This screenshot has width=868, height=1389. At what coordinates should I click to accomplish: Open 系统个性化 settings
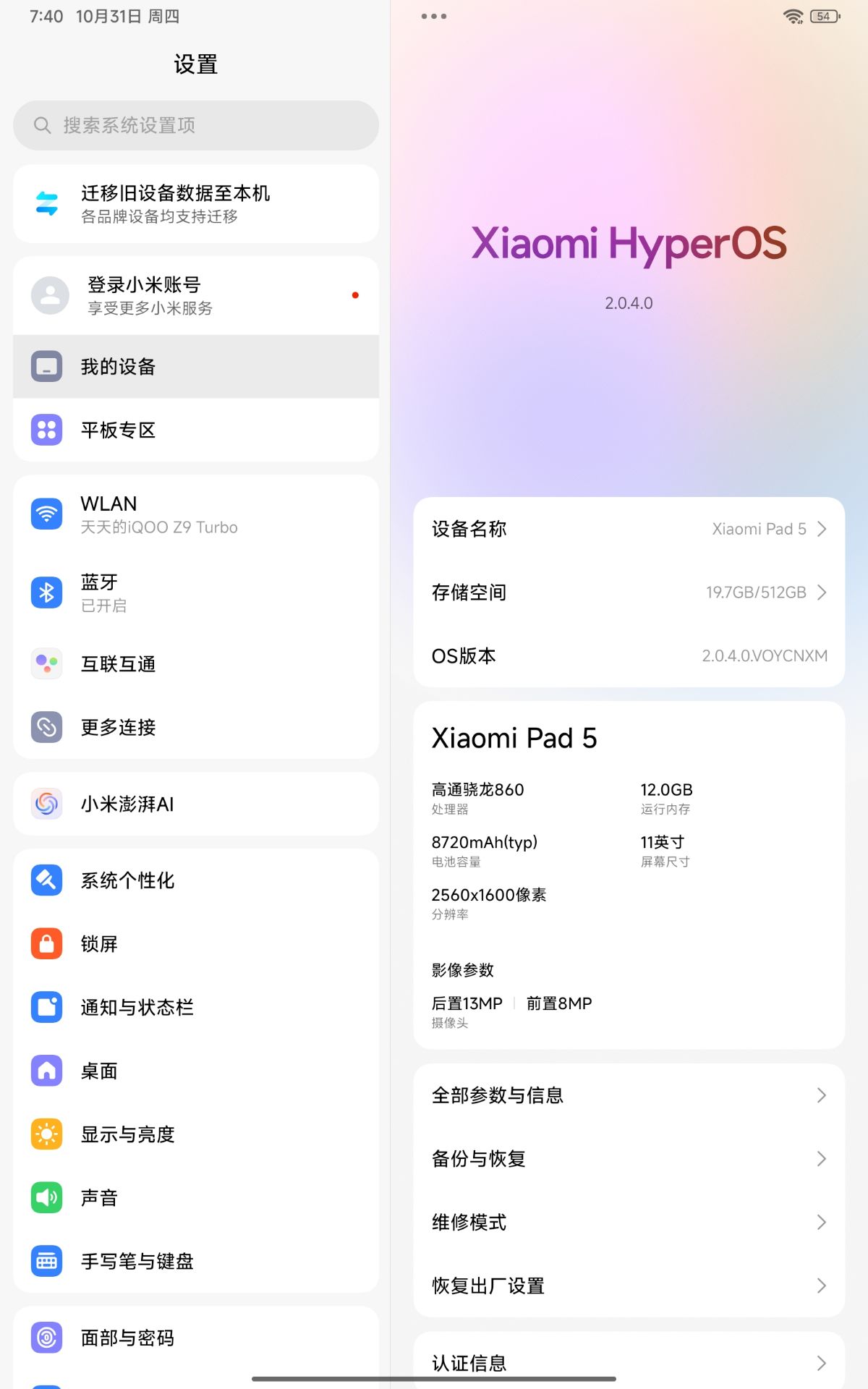tap(195, 880)
